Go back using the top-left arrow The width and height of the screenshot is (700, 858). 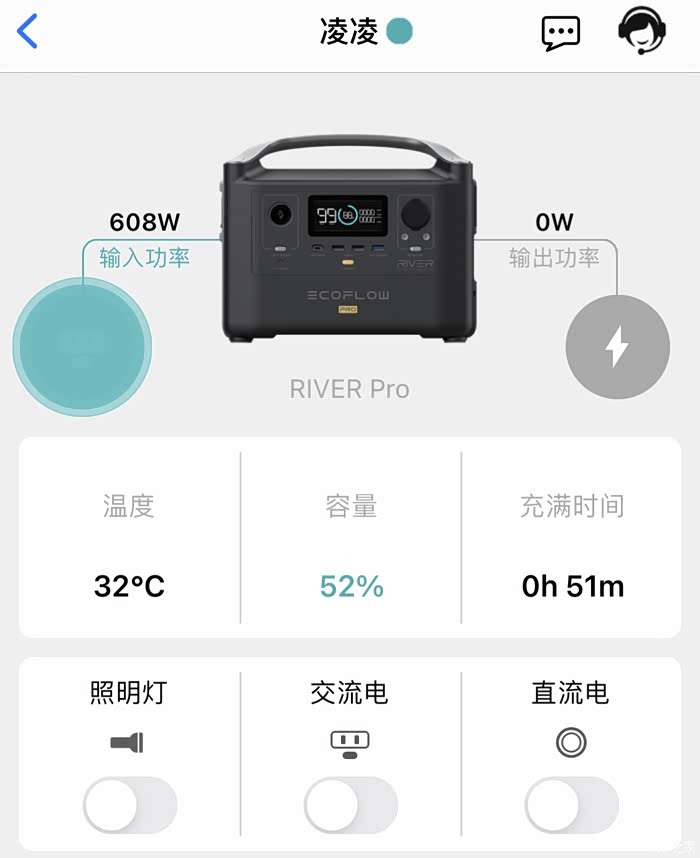[x=28, y=32]
